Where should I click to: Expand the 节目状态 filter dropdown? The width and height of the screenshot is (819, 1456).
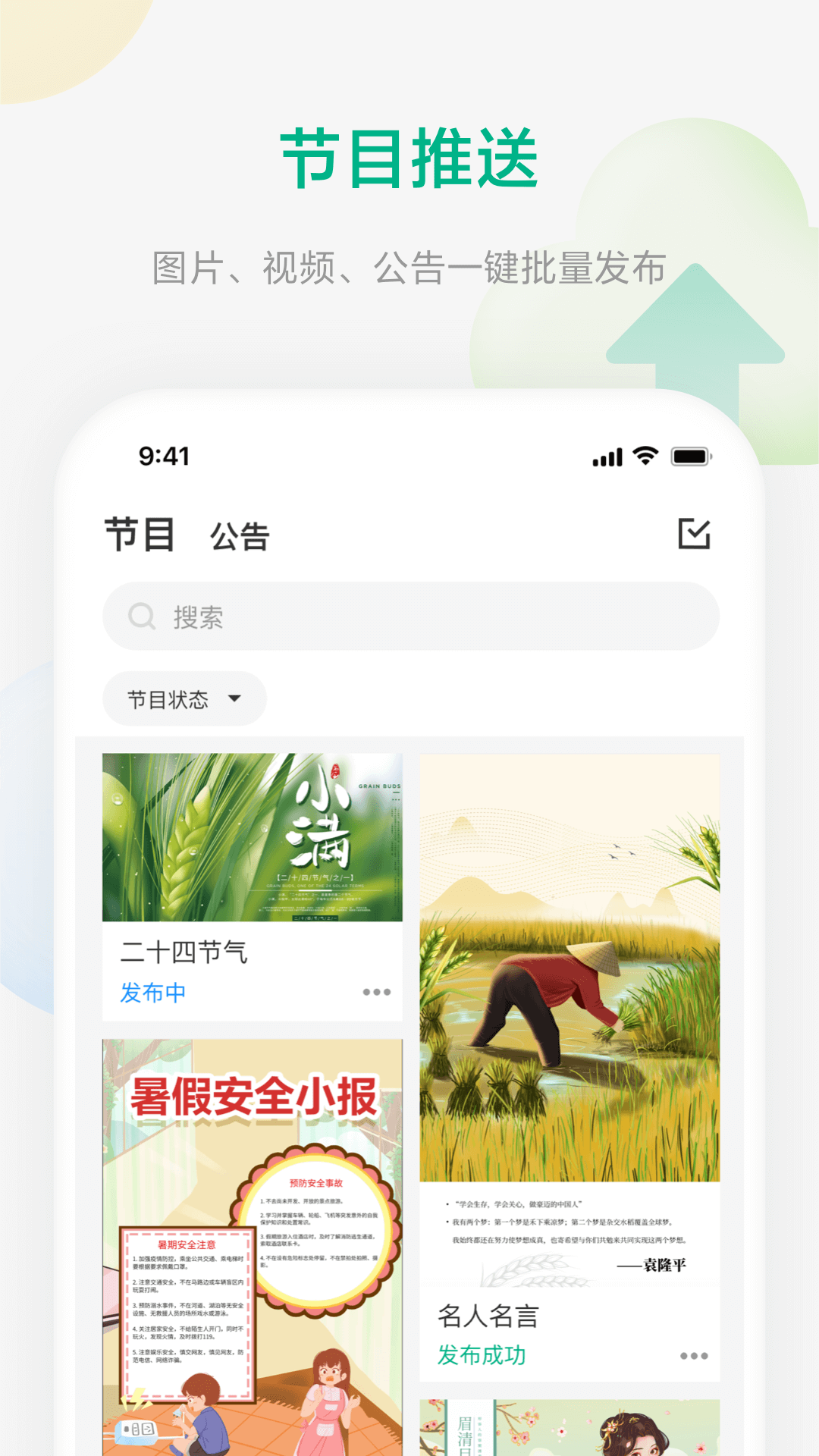(x=184, y=699)
